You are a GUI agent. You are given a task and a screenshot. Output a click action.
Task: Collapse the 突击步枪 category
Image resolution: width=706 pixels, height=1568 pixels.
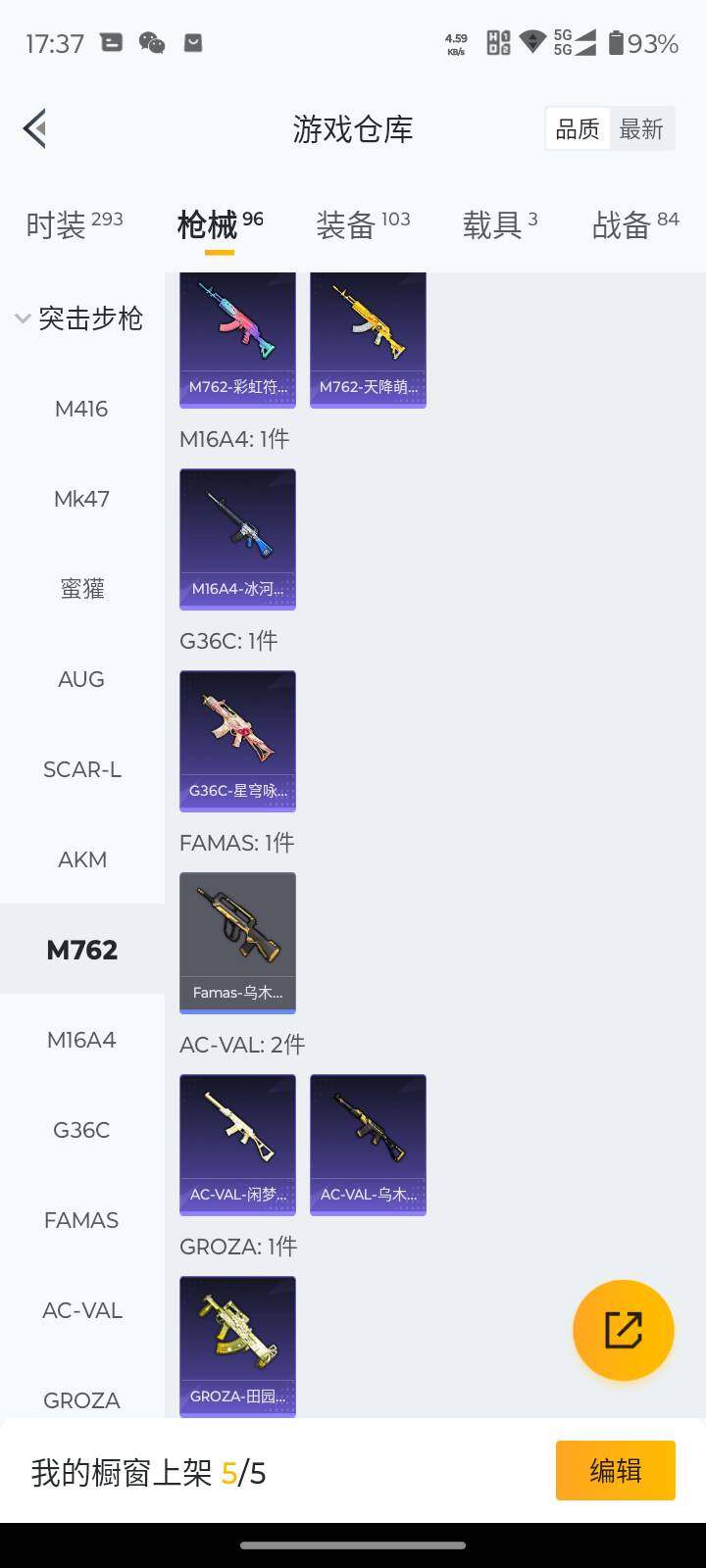(78, 318)
